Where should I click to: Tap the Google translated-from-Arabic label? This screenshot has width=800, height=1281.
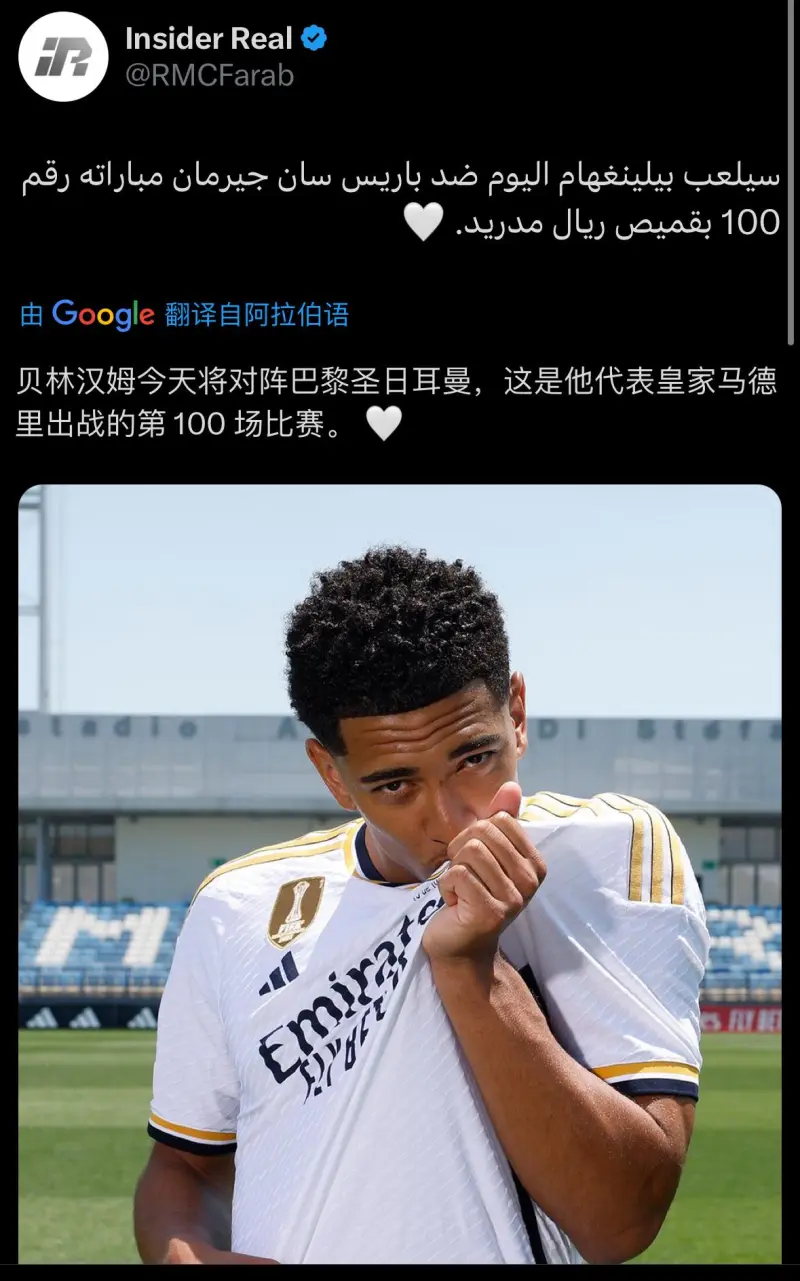[x=185, y=315]
